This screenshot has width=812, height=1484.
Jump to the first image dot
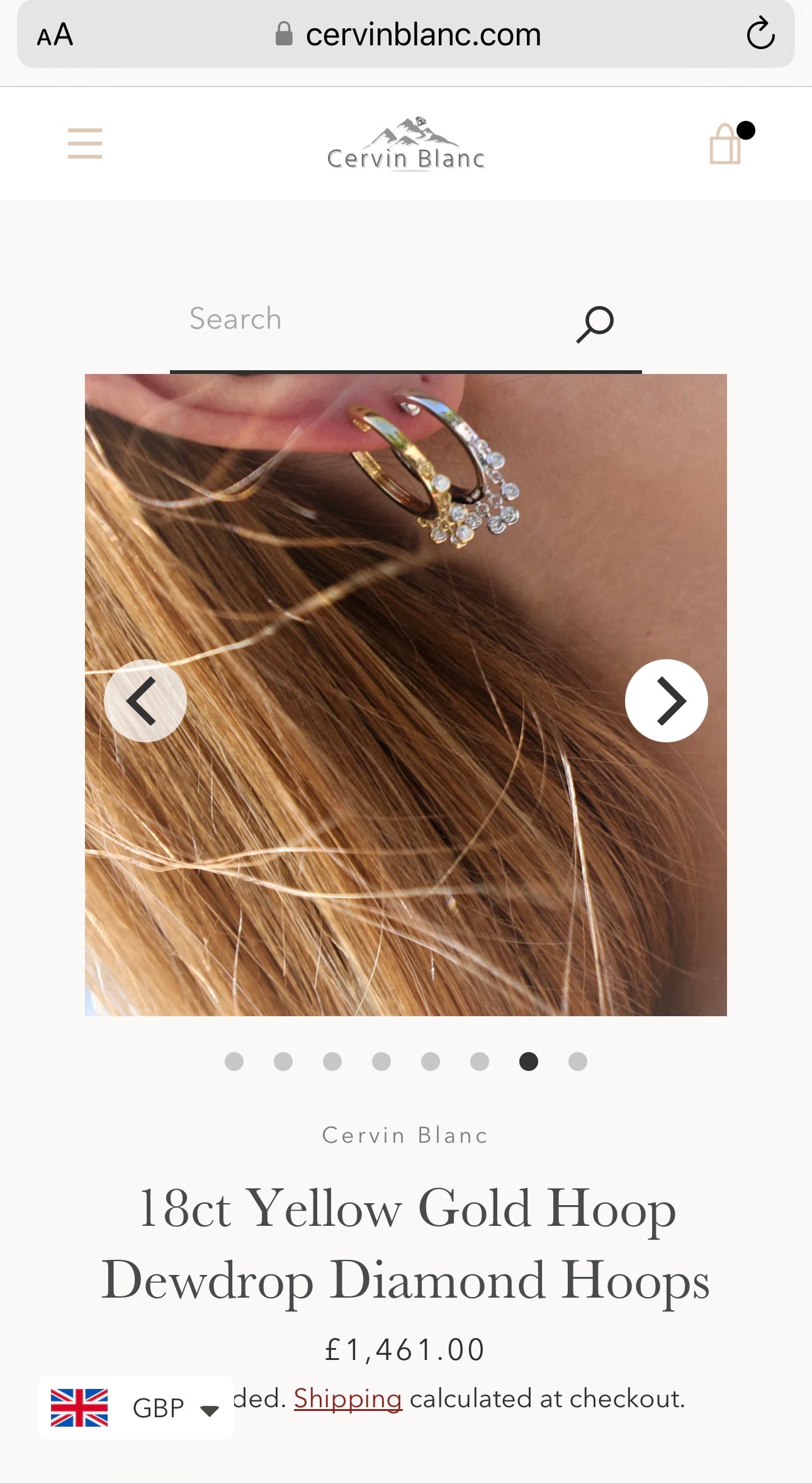coord(234,1062)
